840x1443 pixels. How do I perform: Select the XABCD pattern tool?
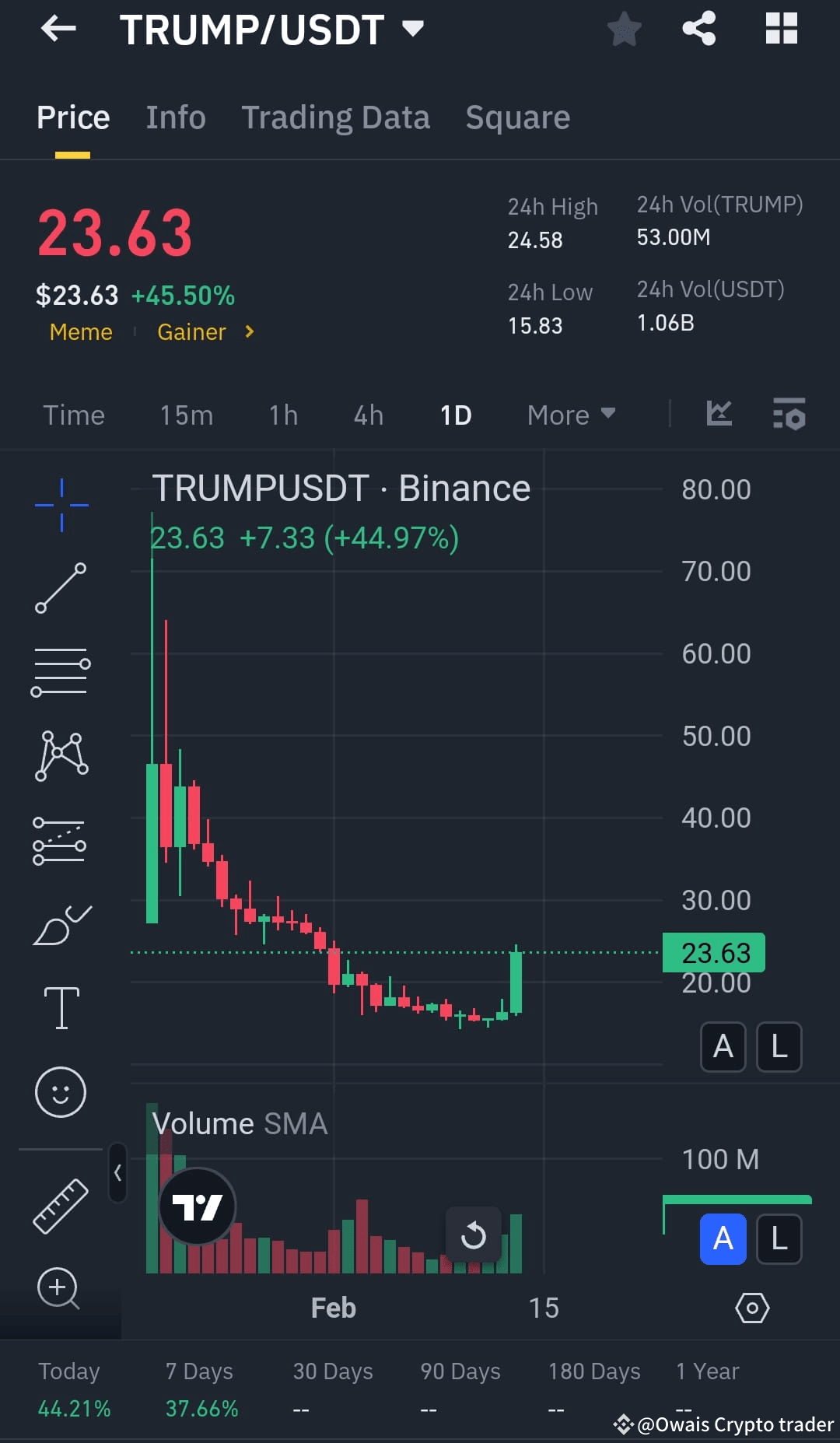click(x=61, y=755)
